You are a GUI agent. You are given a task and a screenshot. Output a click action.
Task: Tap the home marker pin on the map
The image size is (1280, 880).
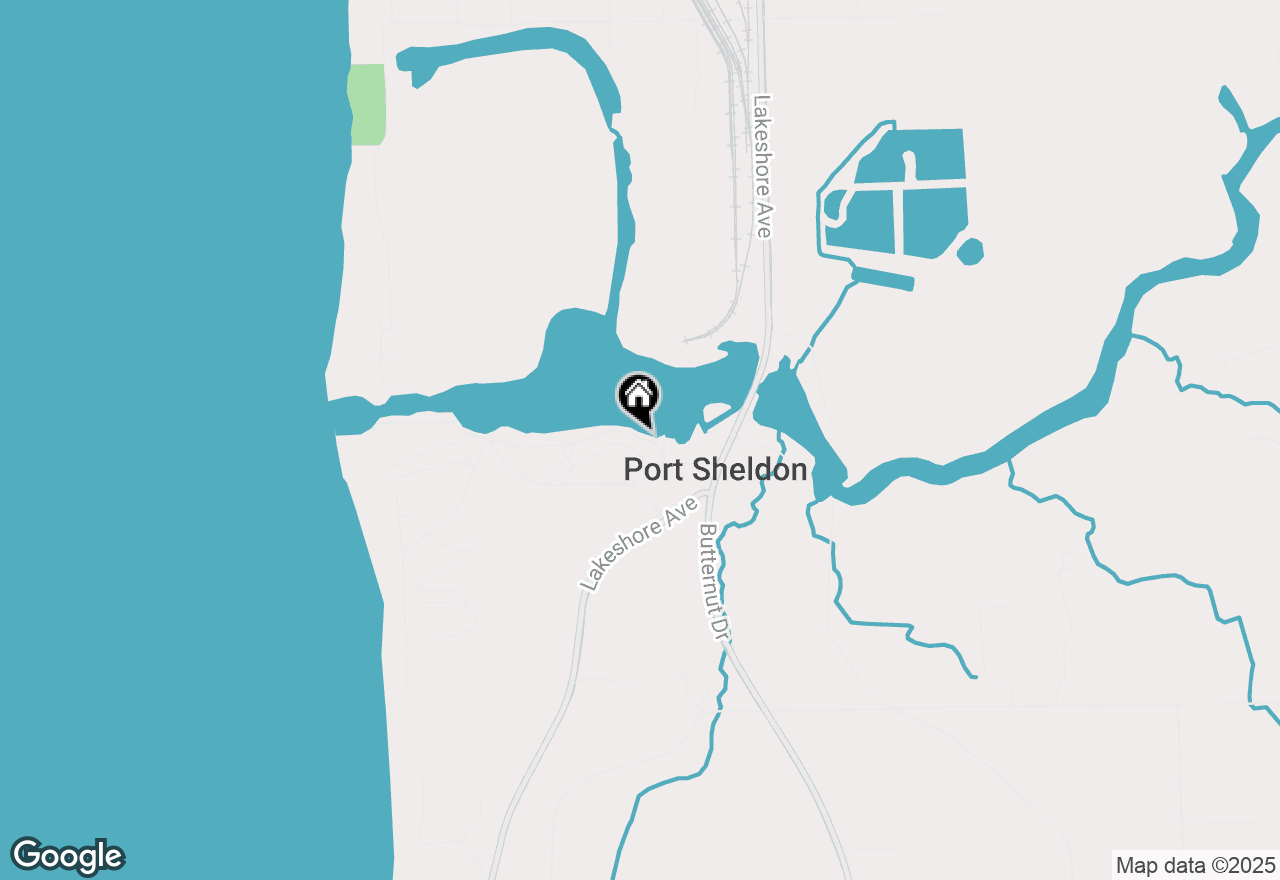639,398
